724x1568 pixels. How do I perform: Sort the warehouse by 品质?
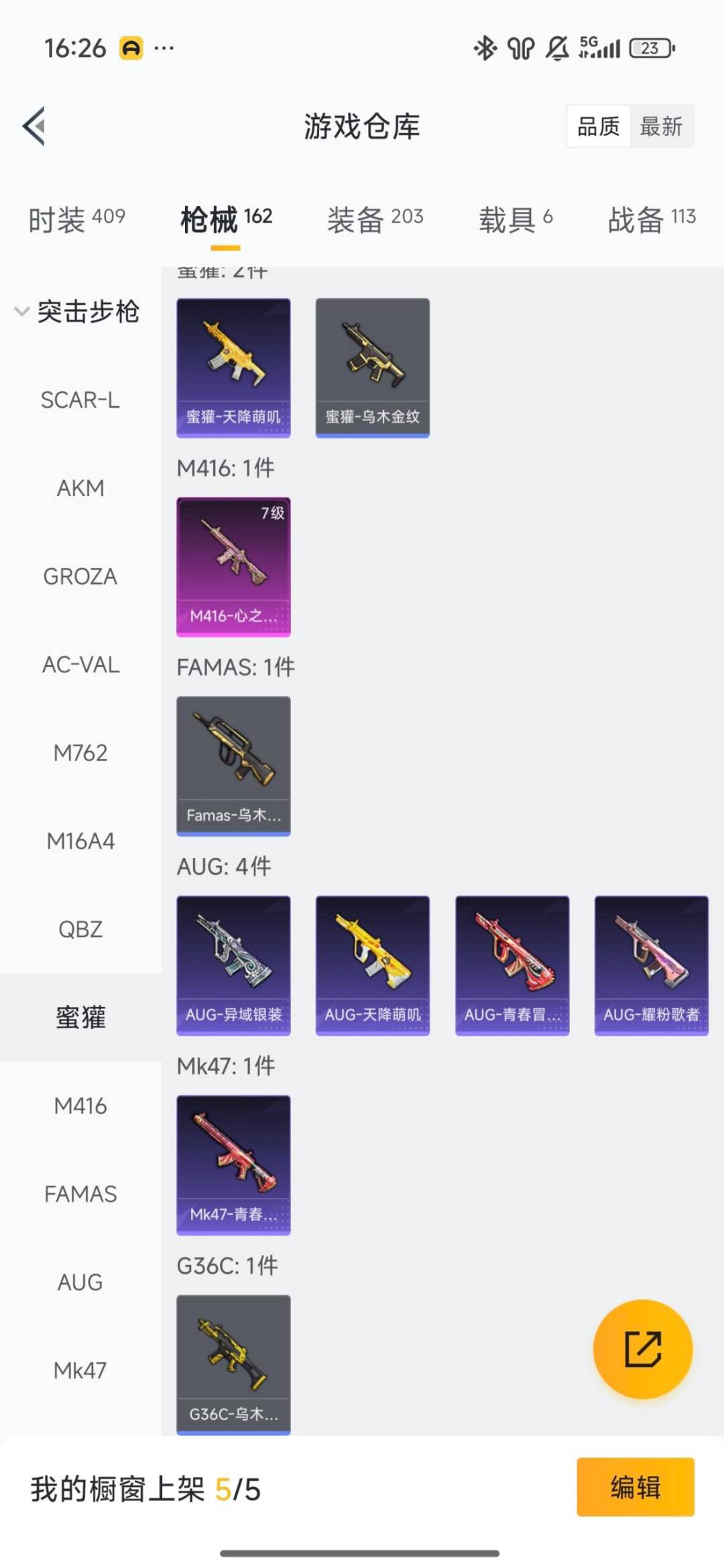coord(598,126)
